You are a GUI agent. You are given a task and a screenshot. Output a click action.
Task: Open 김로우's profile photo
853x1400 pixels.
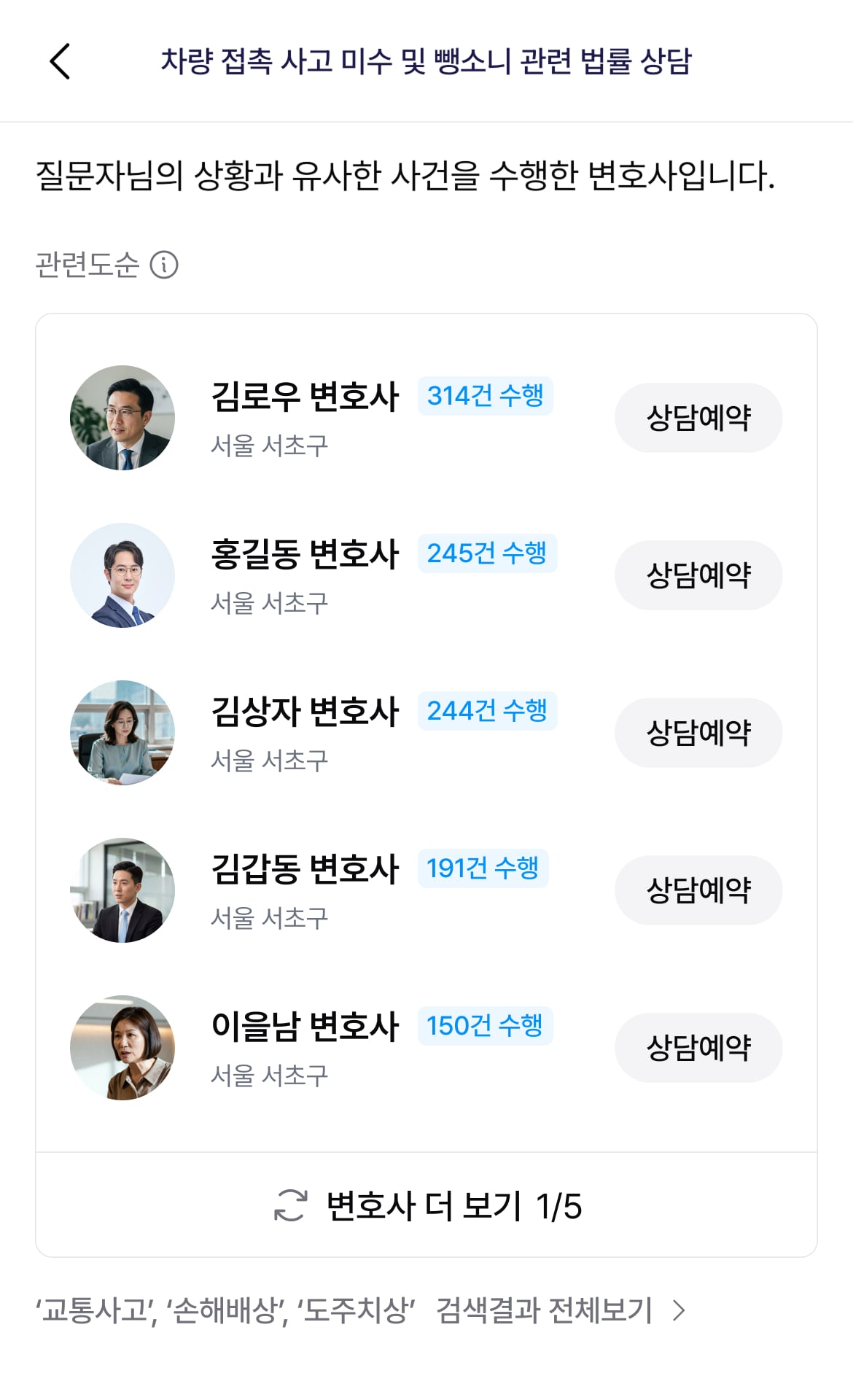pos(122,417)
